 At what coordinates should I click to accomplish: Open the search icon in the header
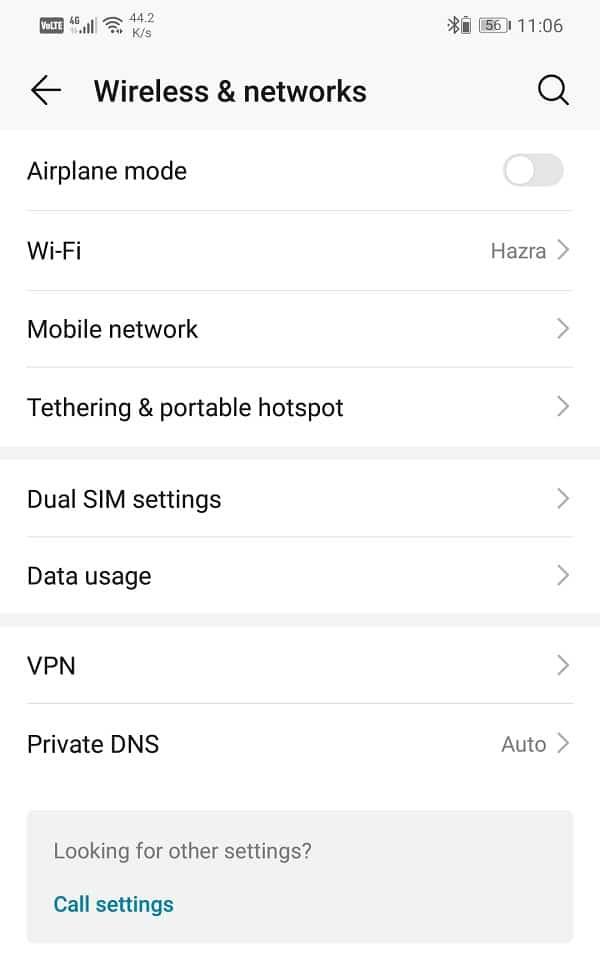553,91
